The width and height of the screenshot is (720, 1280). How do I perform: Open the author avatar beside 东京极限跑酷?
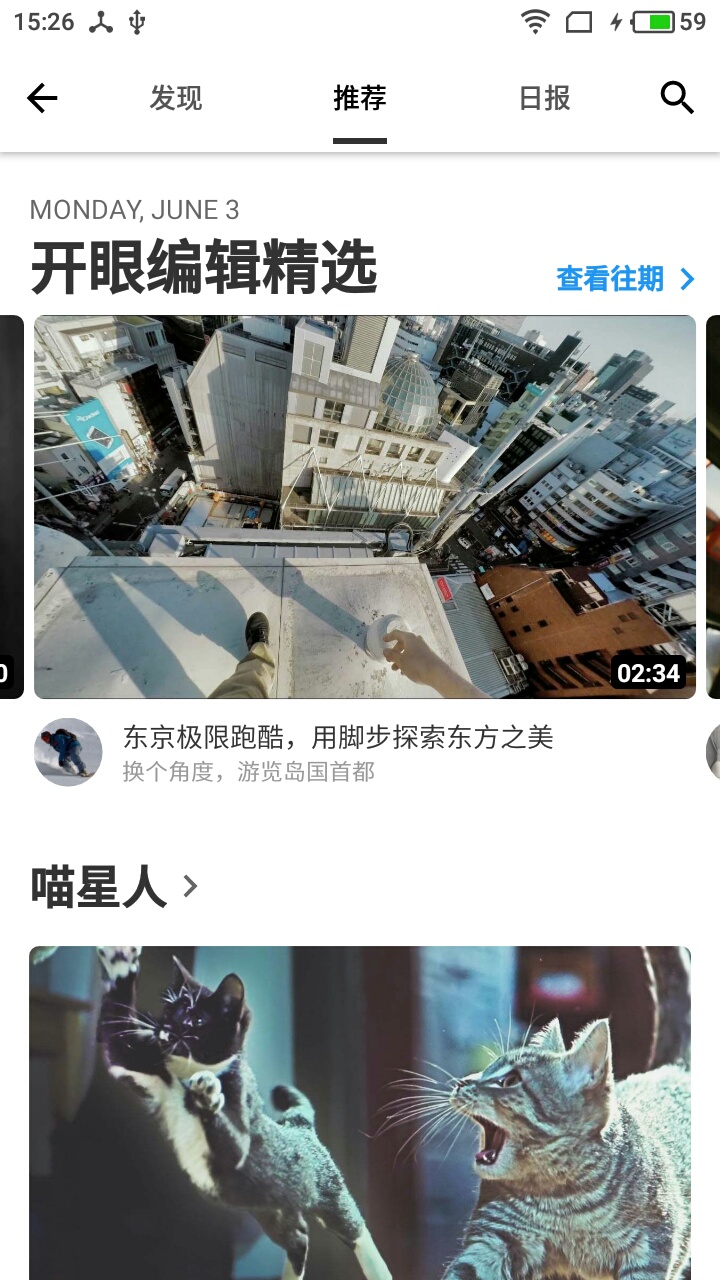click(x=68, y=752)
